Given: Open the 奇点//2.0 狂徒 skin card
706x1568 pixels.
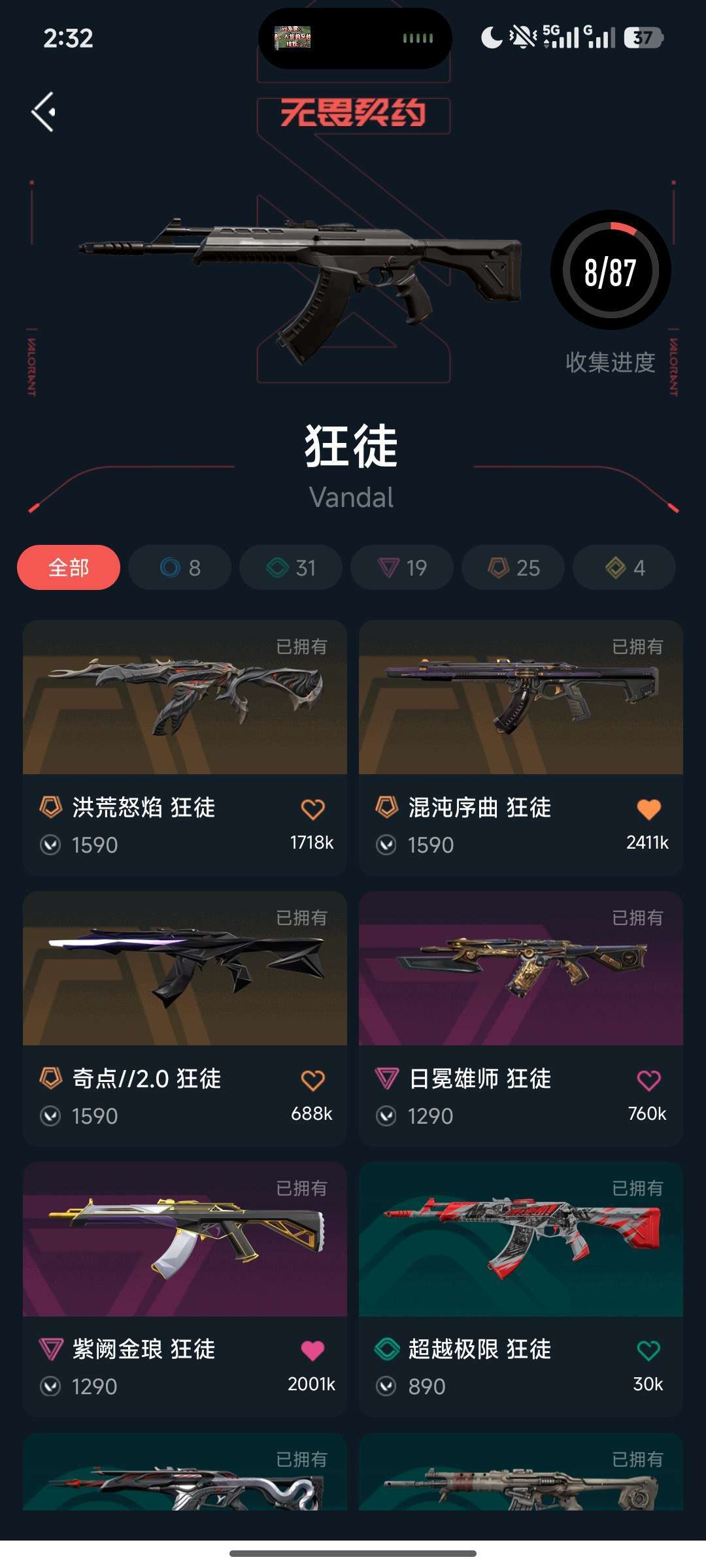Looking at the screenshot, I should [185, 1019].
